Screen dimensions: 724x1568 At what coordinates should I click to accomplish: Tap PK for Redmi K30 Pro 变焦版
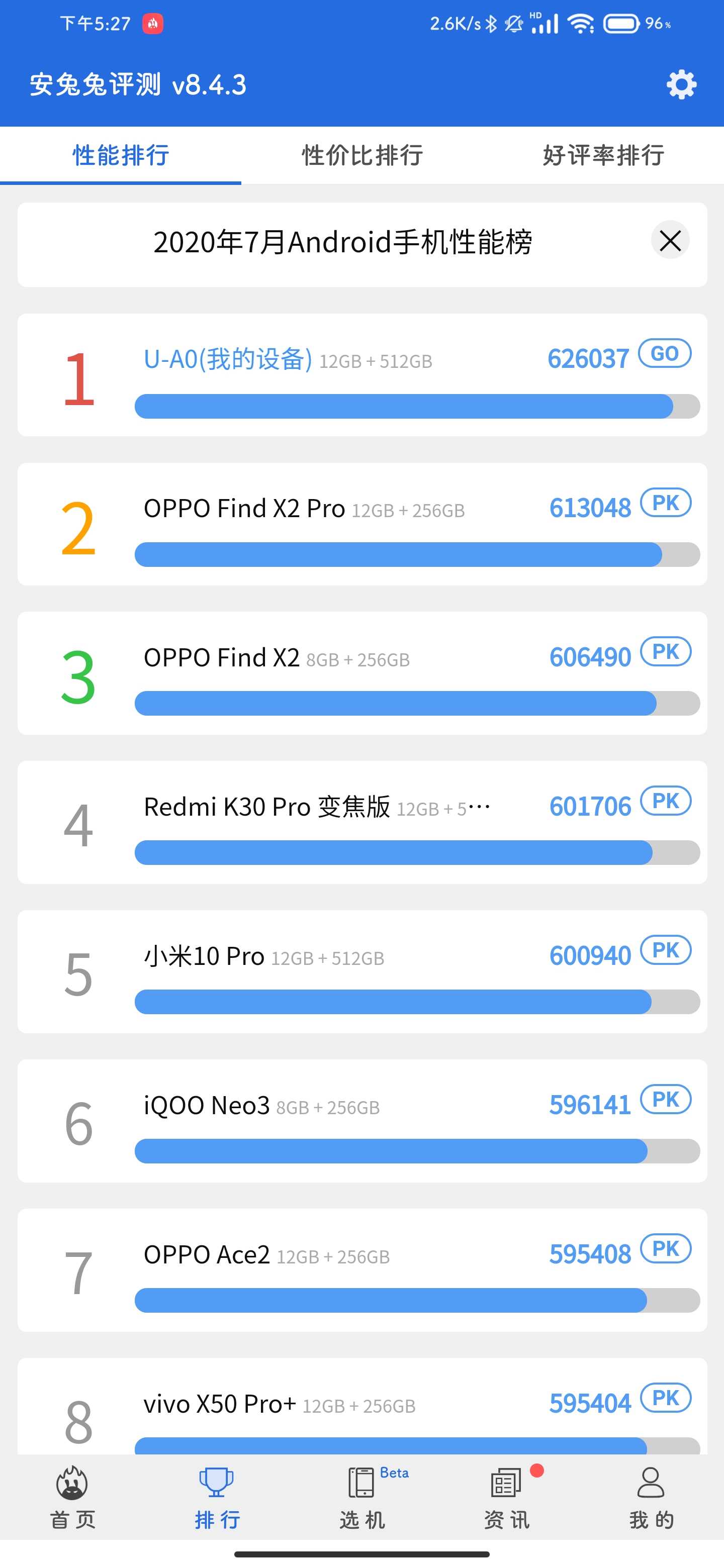coord(666,801)
